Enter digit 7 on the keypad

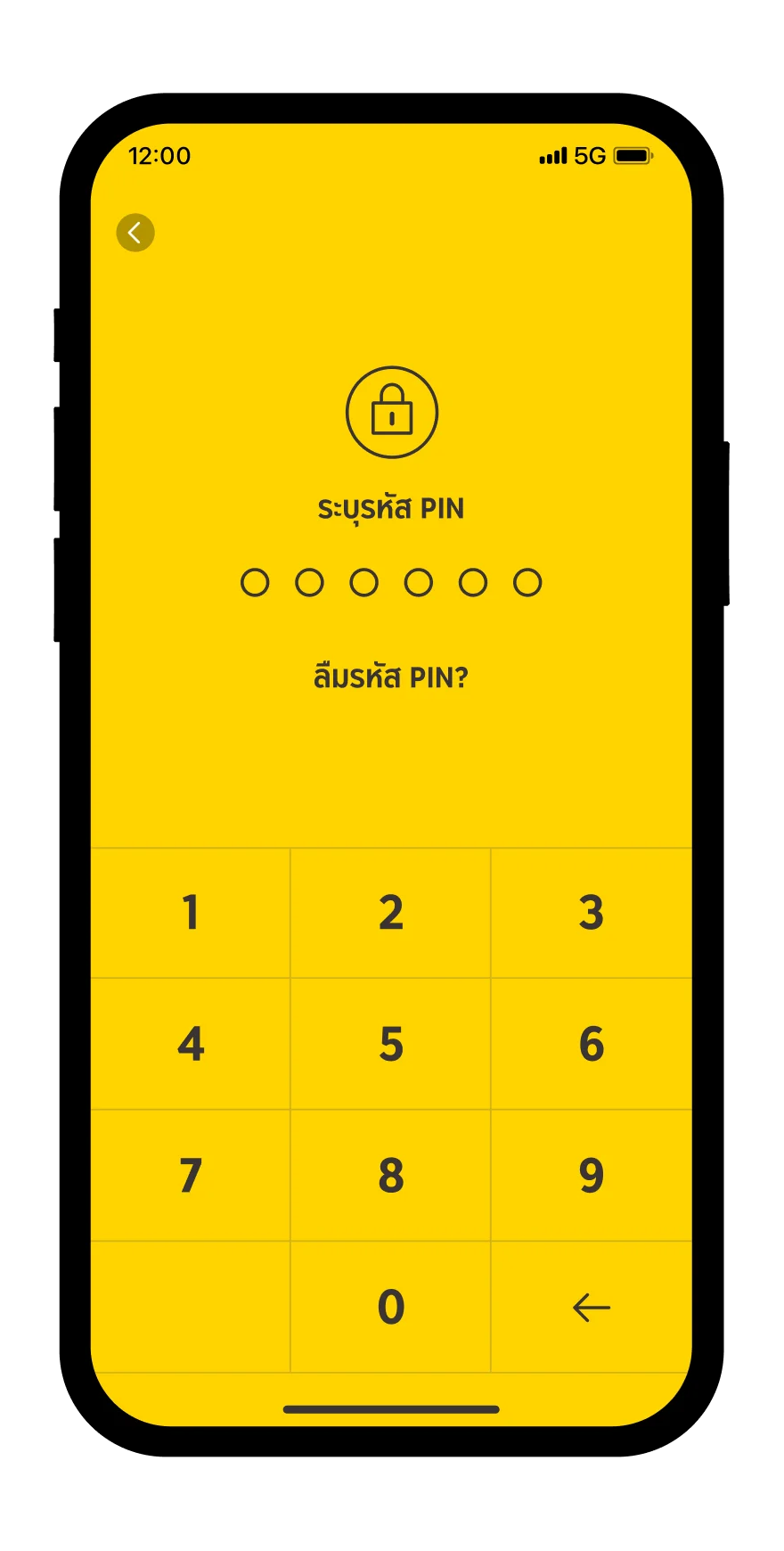(x=191, y=1175)
